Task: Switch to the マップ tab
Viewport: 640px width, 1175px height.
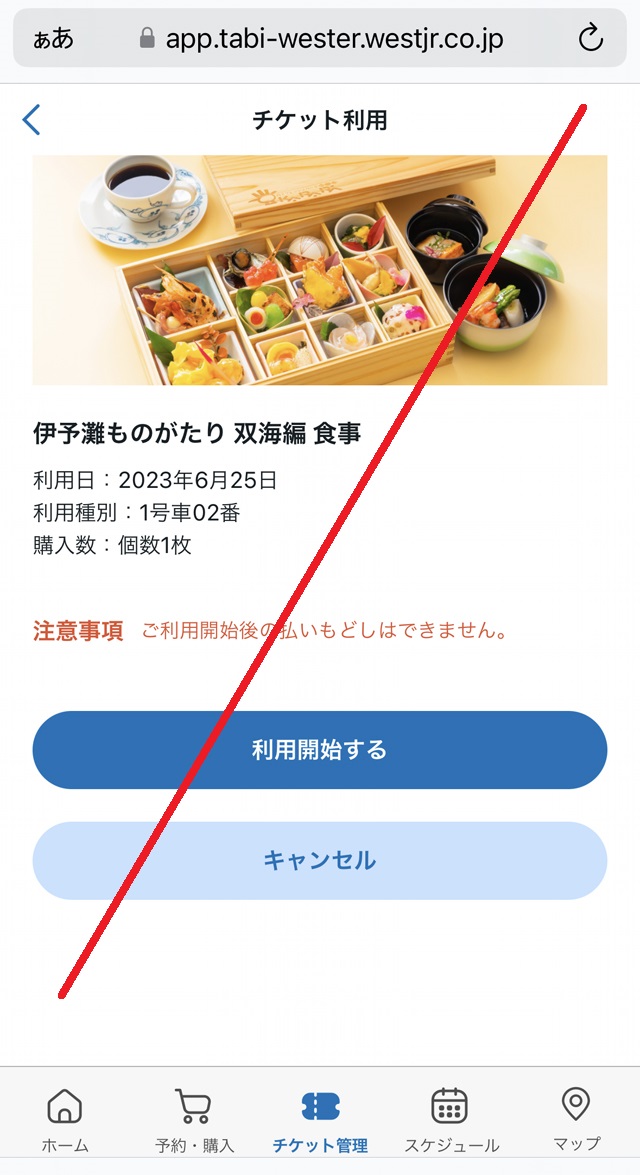Action: pos(576,1120)
